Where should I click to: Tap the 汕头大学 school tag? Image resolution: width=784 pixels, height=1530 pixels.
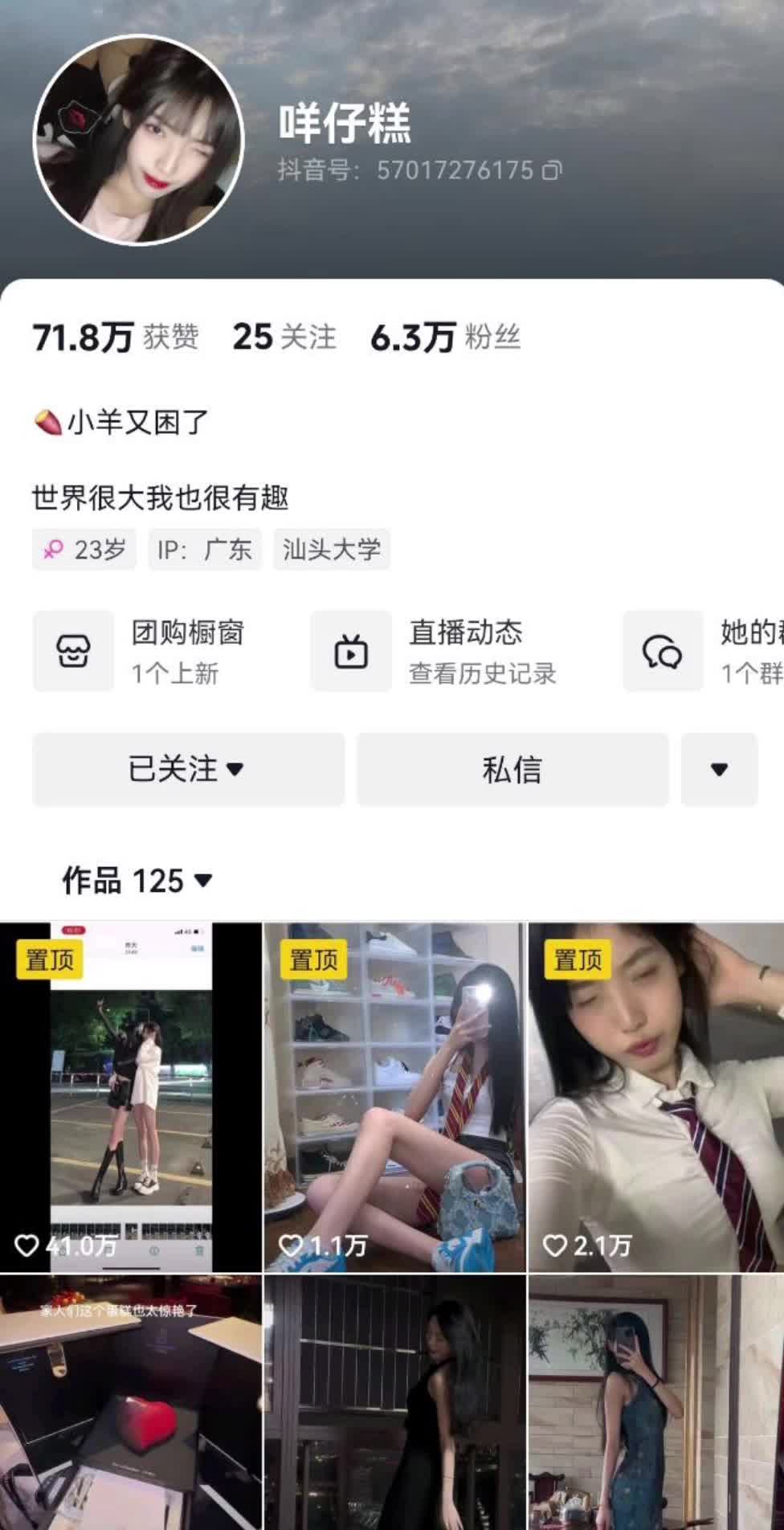332,550
